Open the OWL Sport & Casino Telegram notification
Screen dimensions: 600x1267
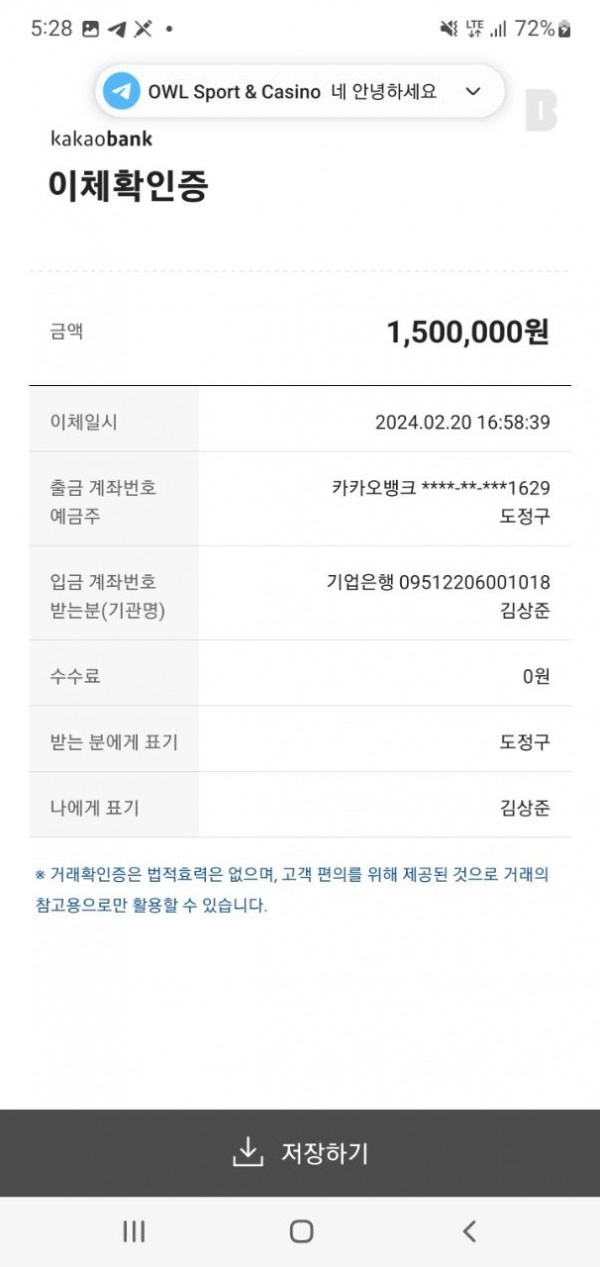pos(300,92)
